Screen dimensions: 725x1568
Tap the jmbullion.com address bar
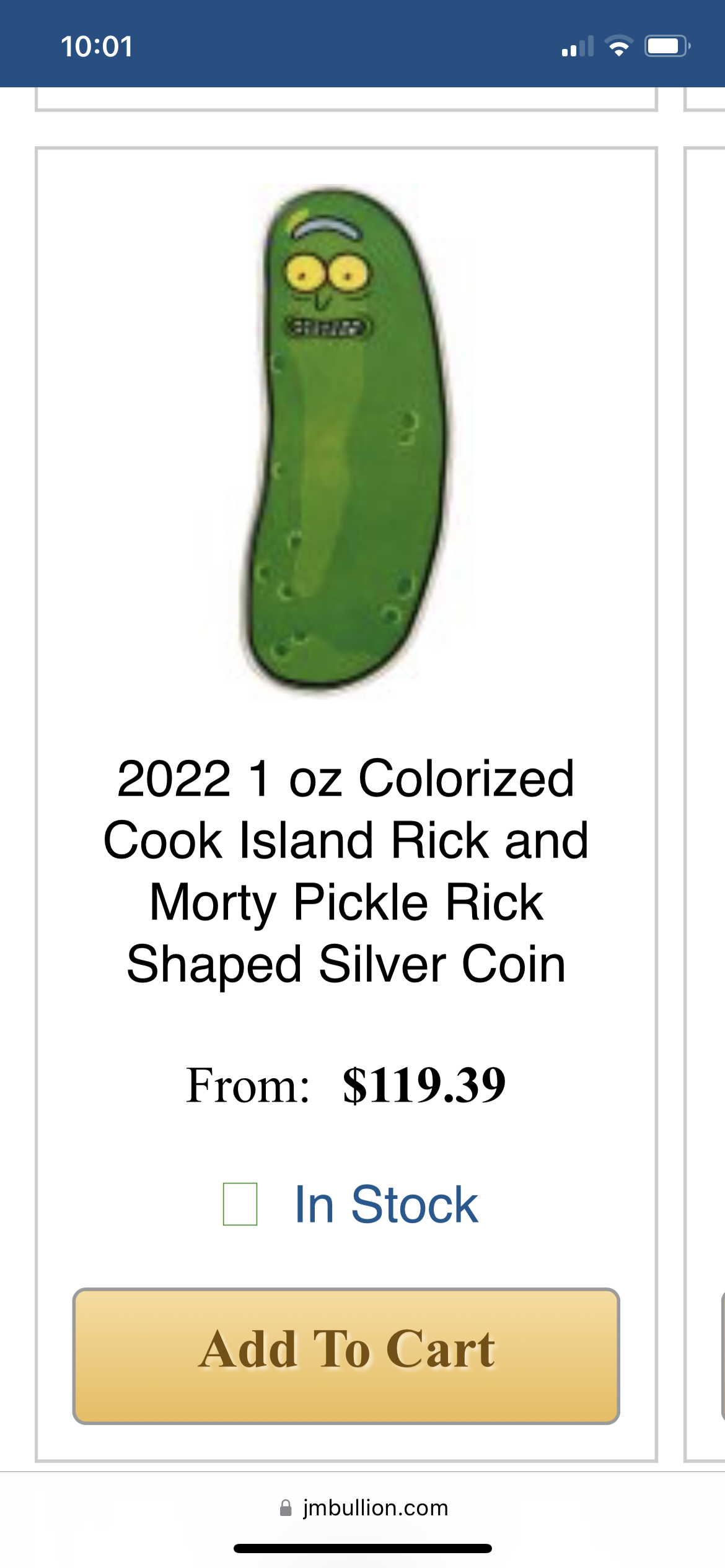[364, 1507]
